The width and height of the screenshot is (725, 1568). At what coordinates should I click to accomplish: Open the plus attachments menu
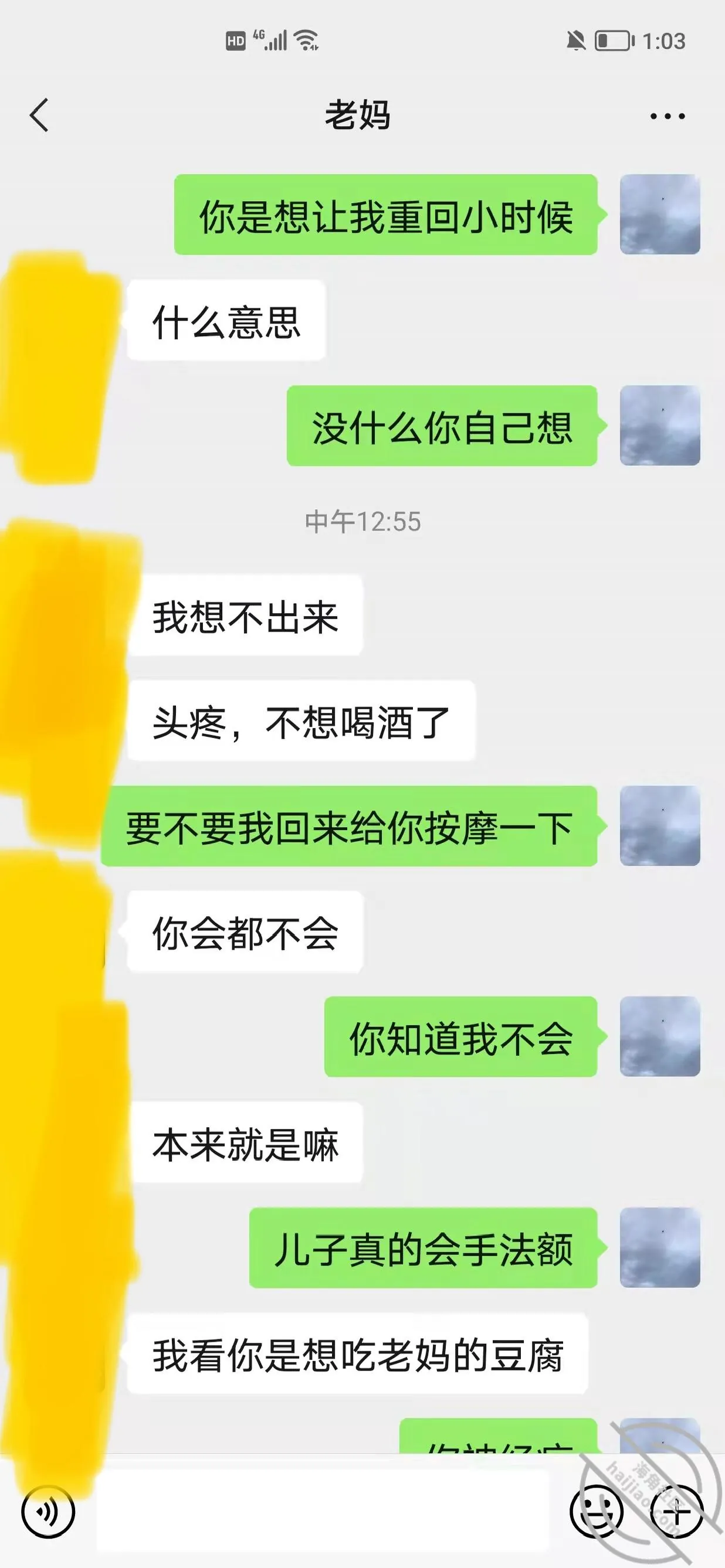[676, 1511]
